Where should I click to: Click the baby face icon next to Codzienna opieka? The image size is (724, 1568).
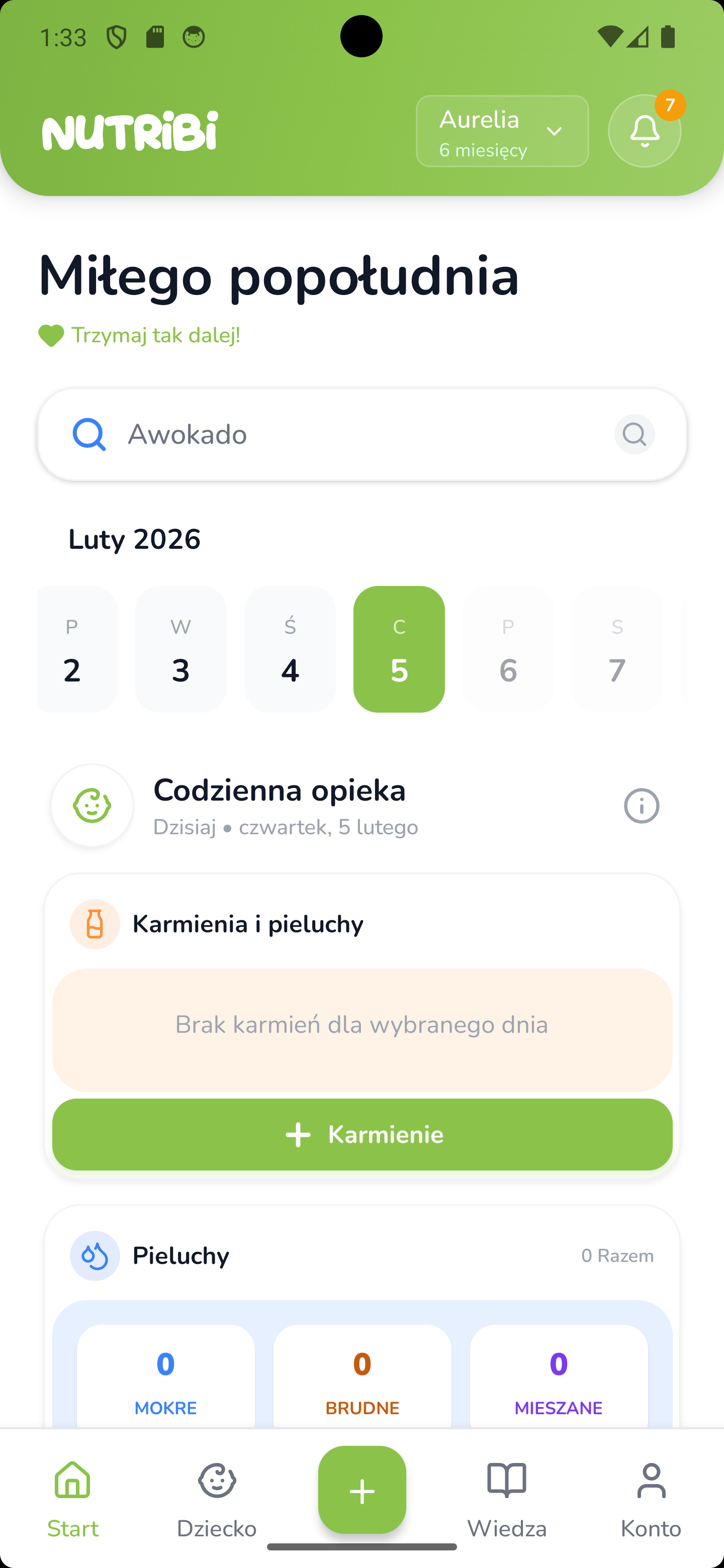click(x=92, y=805)
